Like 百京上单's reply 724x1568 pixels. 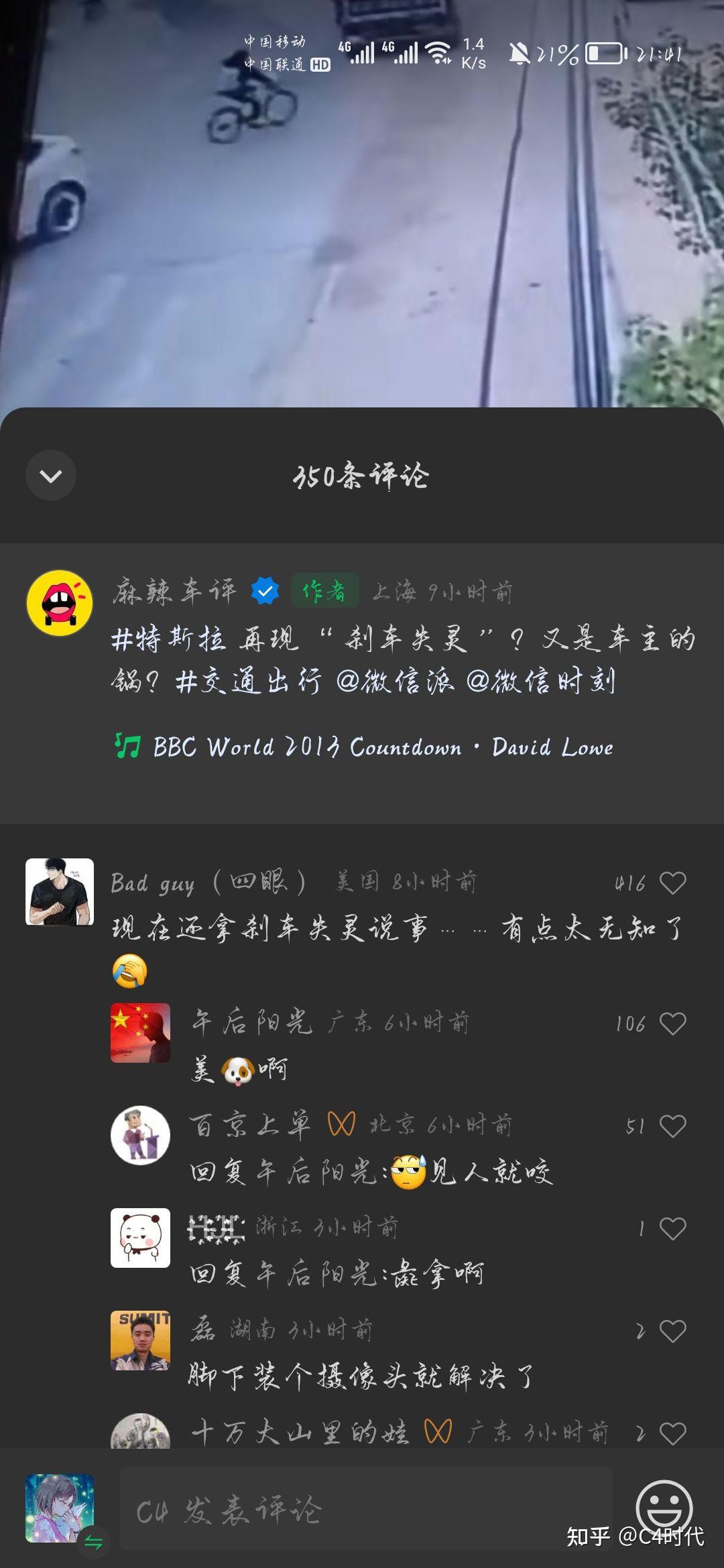[672, 1126]
